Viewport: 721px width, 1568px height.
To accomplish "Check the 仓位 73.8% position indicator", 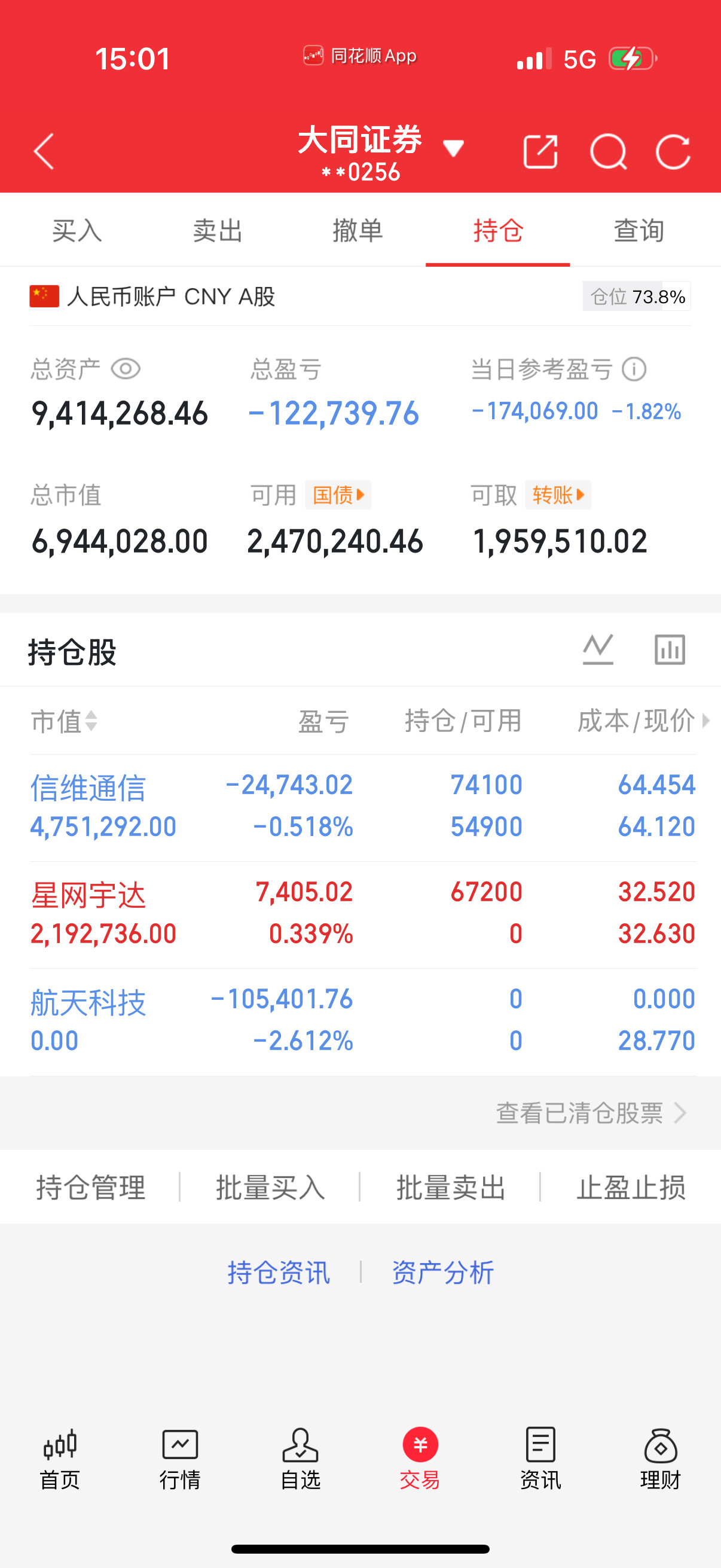I will coord(637,297).
